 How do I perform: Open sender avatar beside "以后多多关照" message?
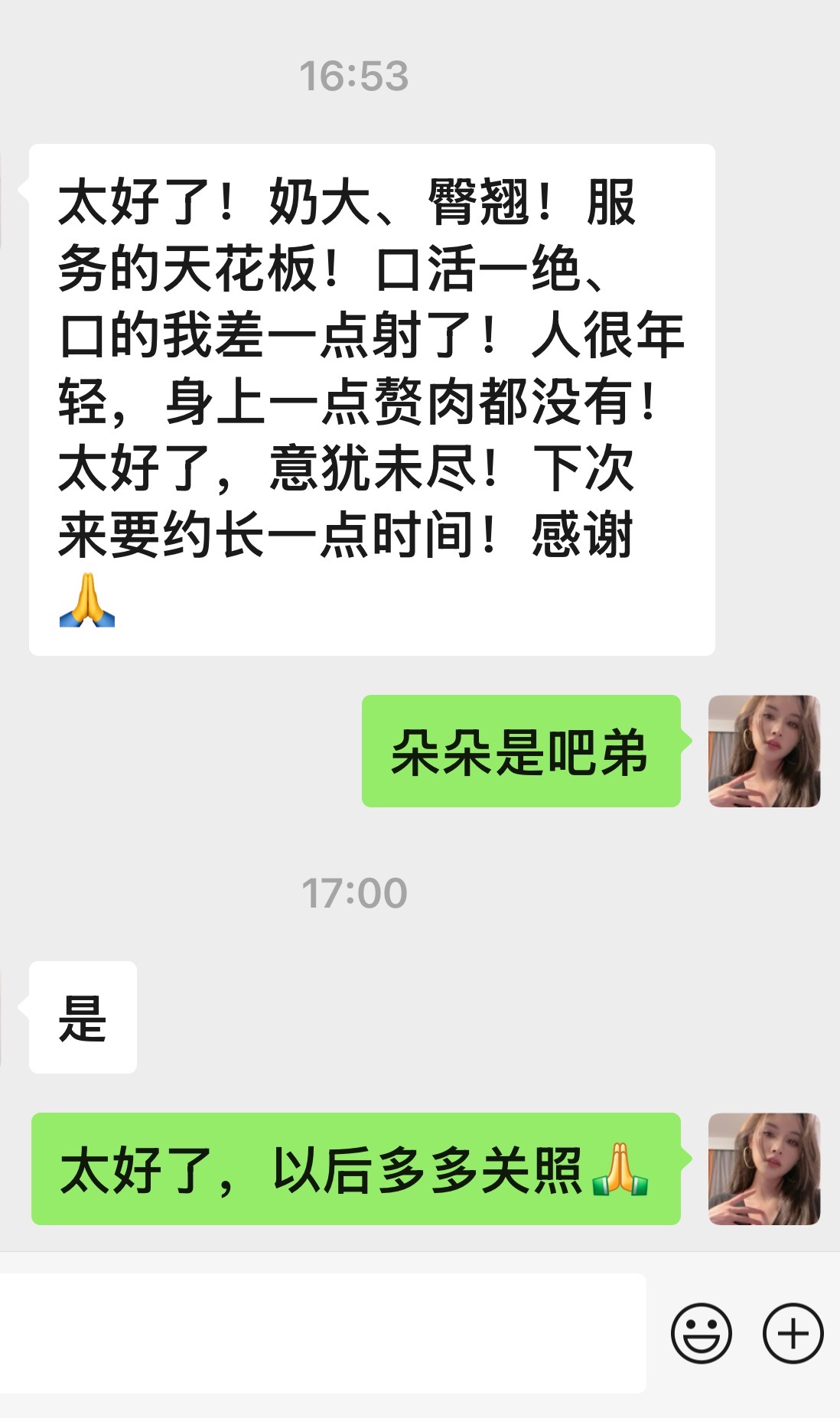coord(764,1169)
